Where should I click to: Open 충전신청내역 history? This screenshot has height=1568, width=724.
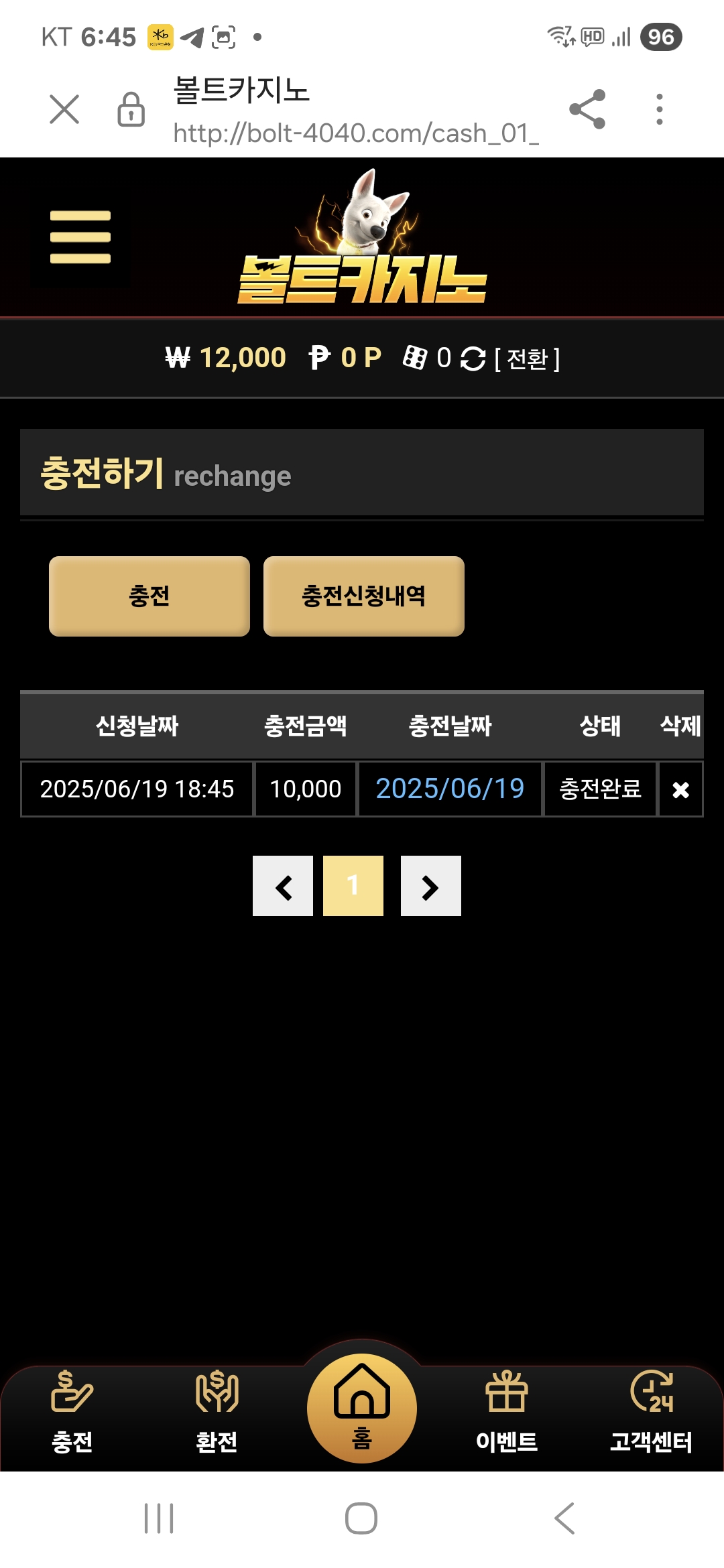363,596
